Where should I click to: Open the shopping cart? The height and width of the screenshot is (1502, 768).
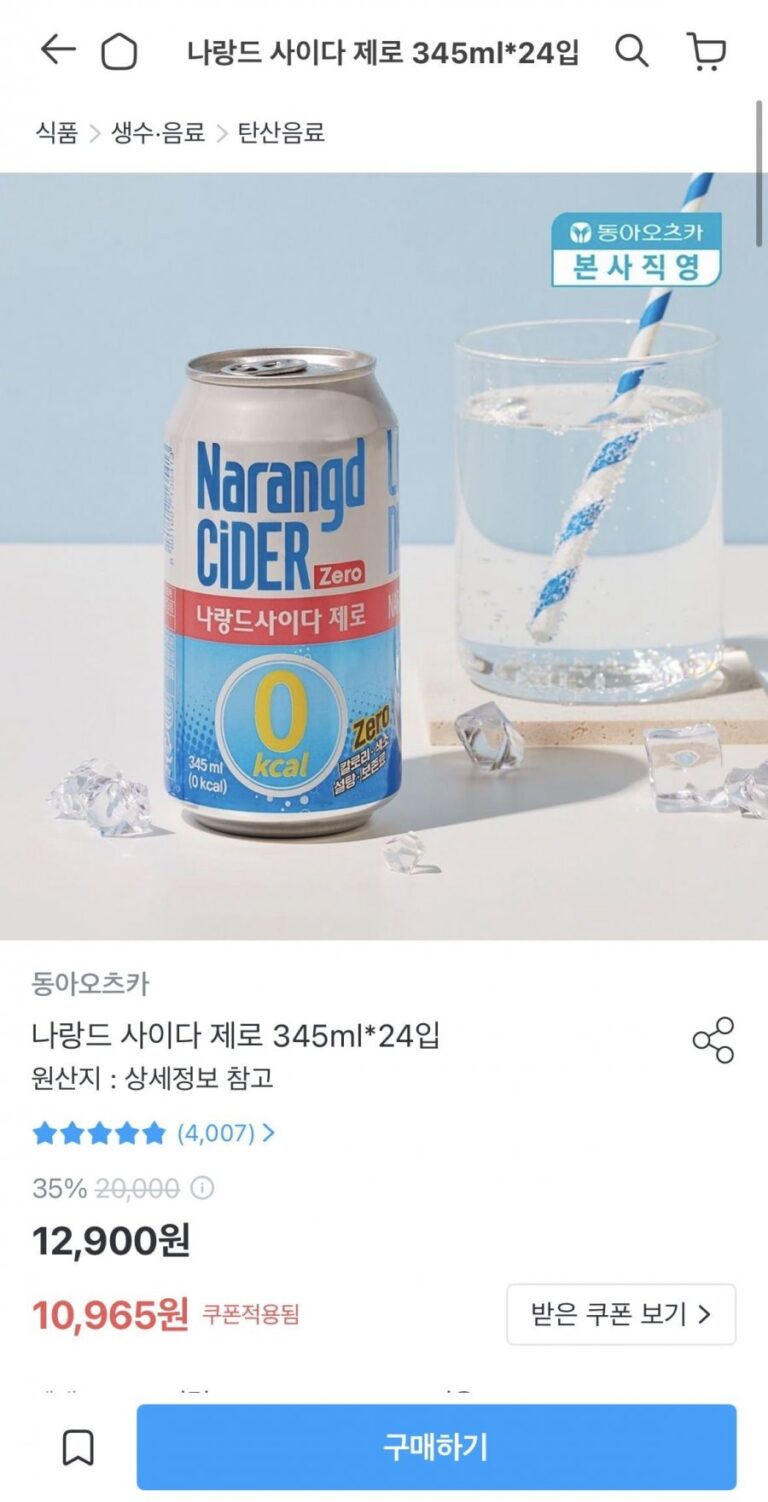click(x=706, y=51)
